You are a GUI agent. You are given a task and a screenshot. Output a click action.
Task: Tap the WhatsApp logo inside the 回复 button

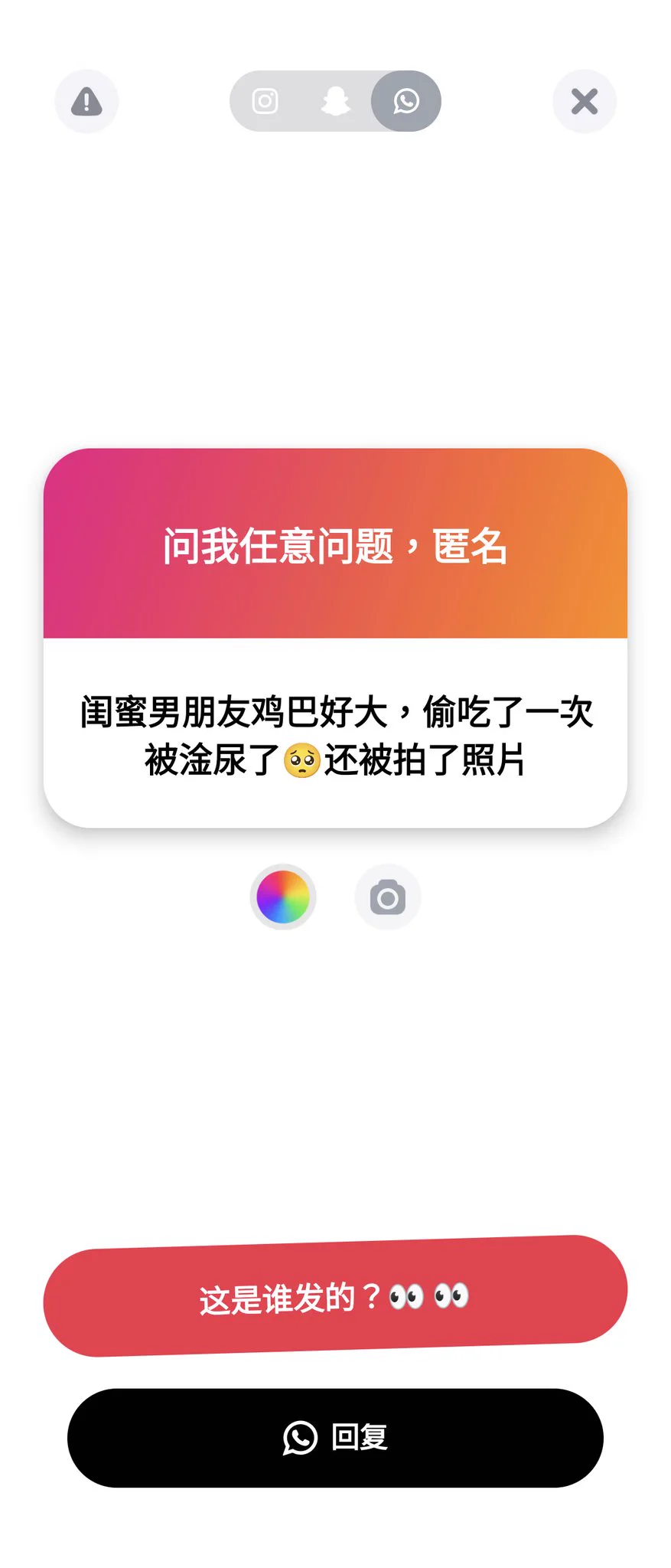coord(300,1437)
